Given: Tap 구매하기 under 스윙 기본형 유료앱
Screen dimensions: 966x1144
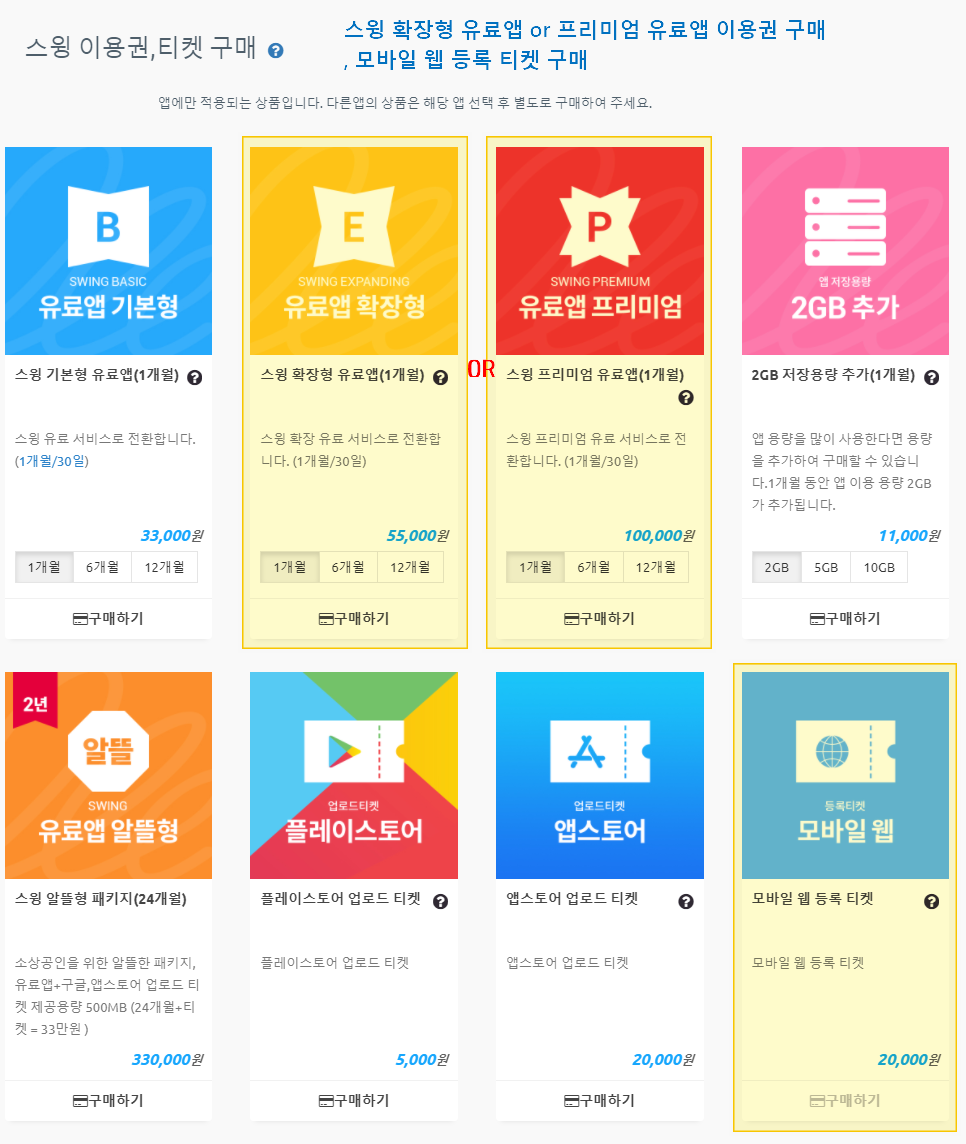Looking at the screenshot, I should pos(108,619).
